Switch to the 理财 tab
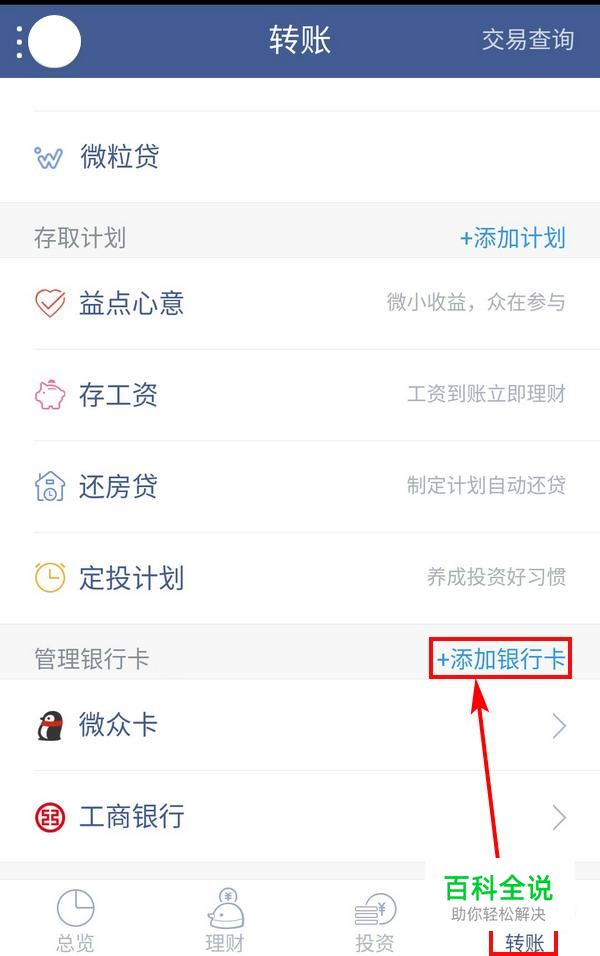 [x=225, y=920]
